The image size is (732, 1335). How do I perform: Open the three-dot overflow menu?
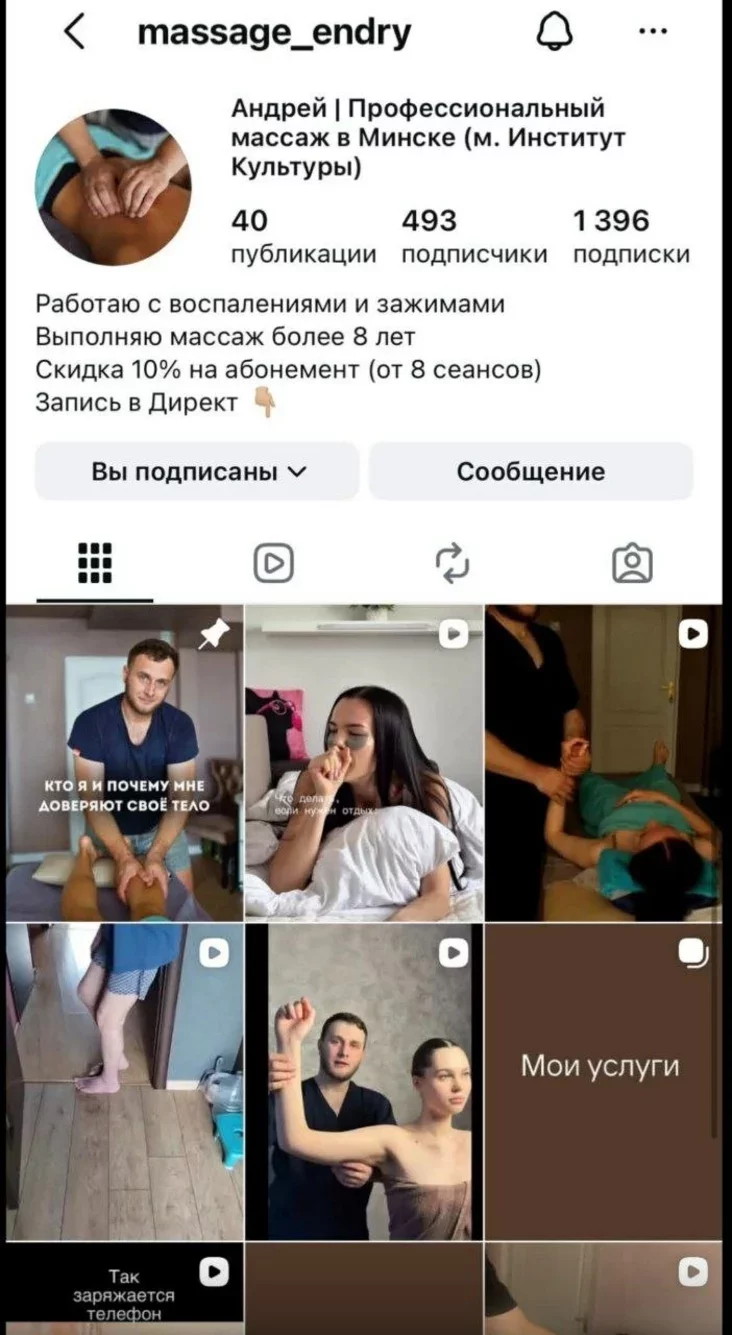(652, 32)
